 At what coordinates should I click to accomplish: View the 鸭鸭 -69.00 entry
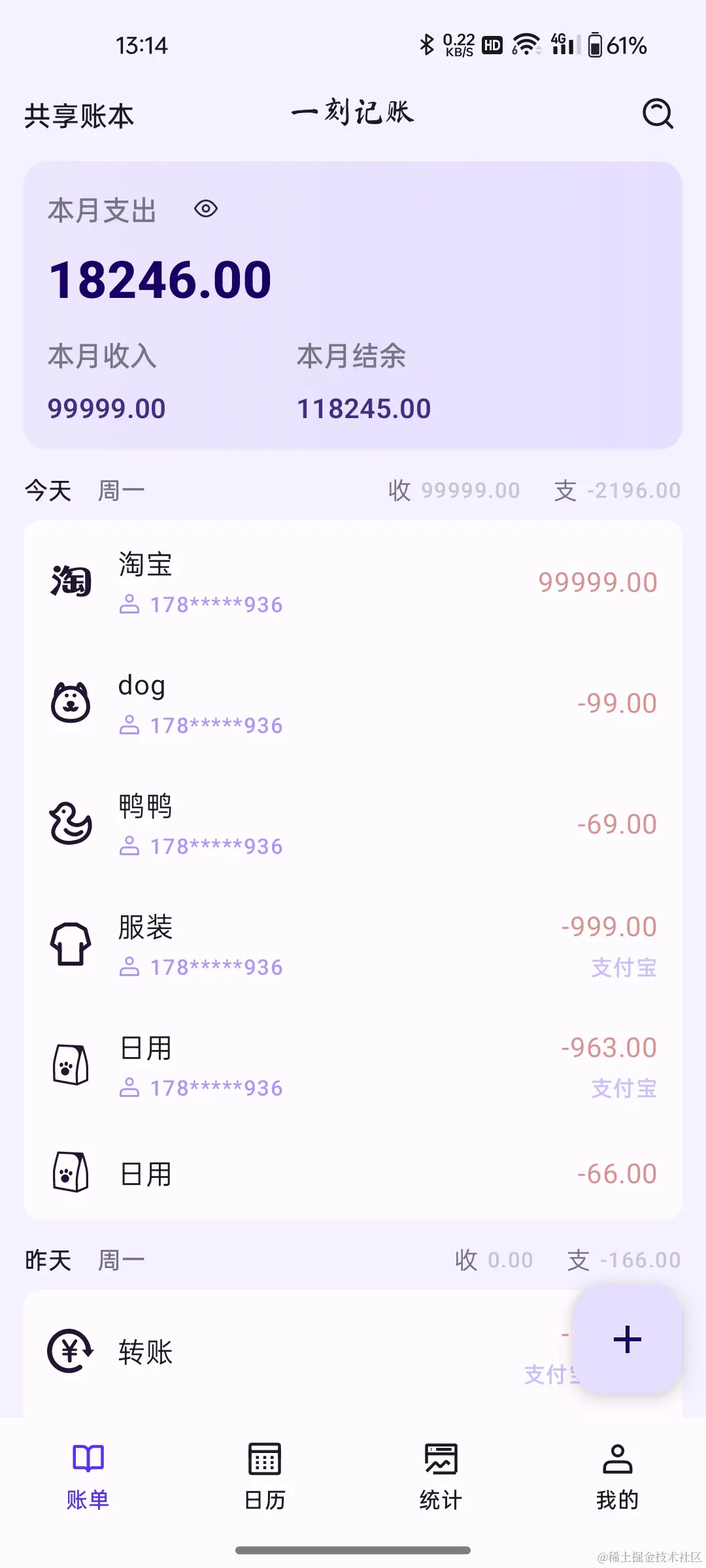[353, 825]
